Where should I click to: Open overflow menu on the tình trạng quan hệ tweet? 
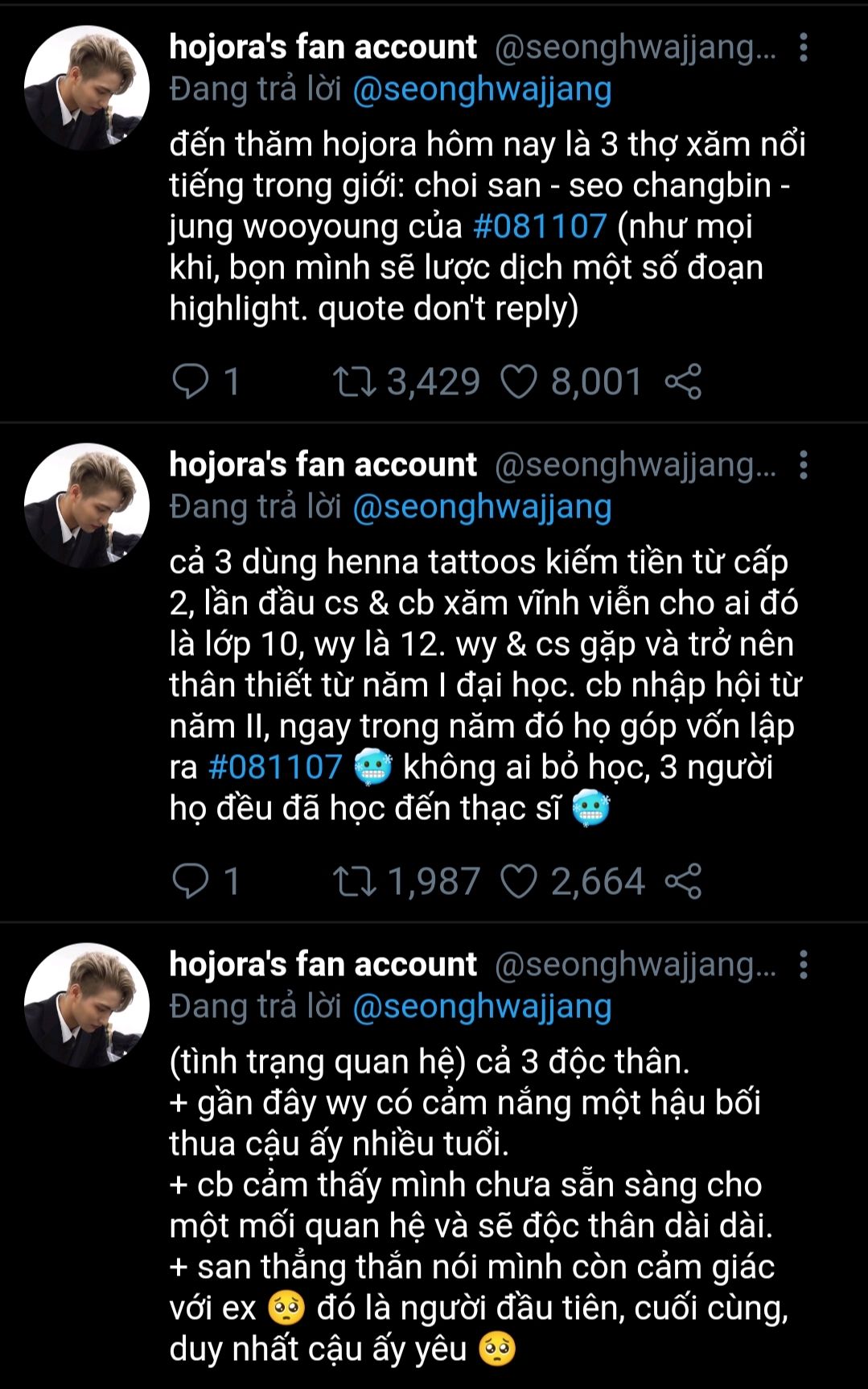(x=803, y=964)
